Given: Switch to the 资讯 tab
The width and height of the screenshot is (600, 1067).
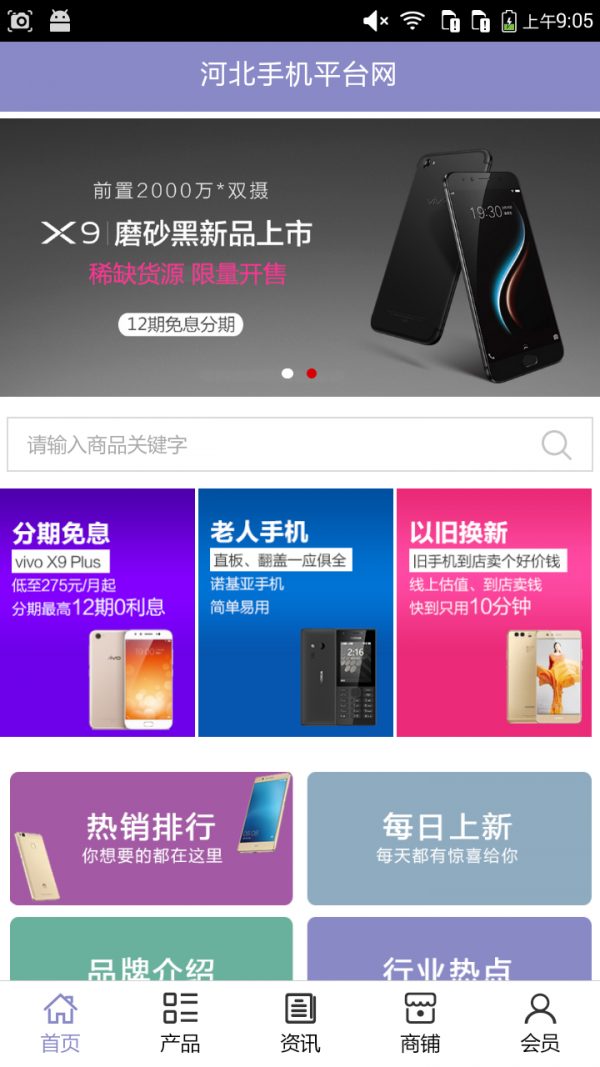Looking at the screenshot, I should coord(300,1023).
